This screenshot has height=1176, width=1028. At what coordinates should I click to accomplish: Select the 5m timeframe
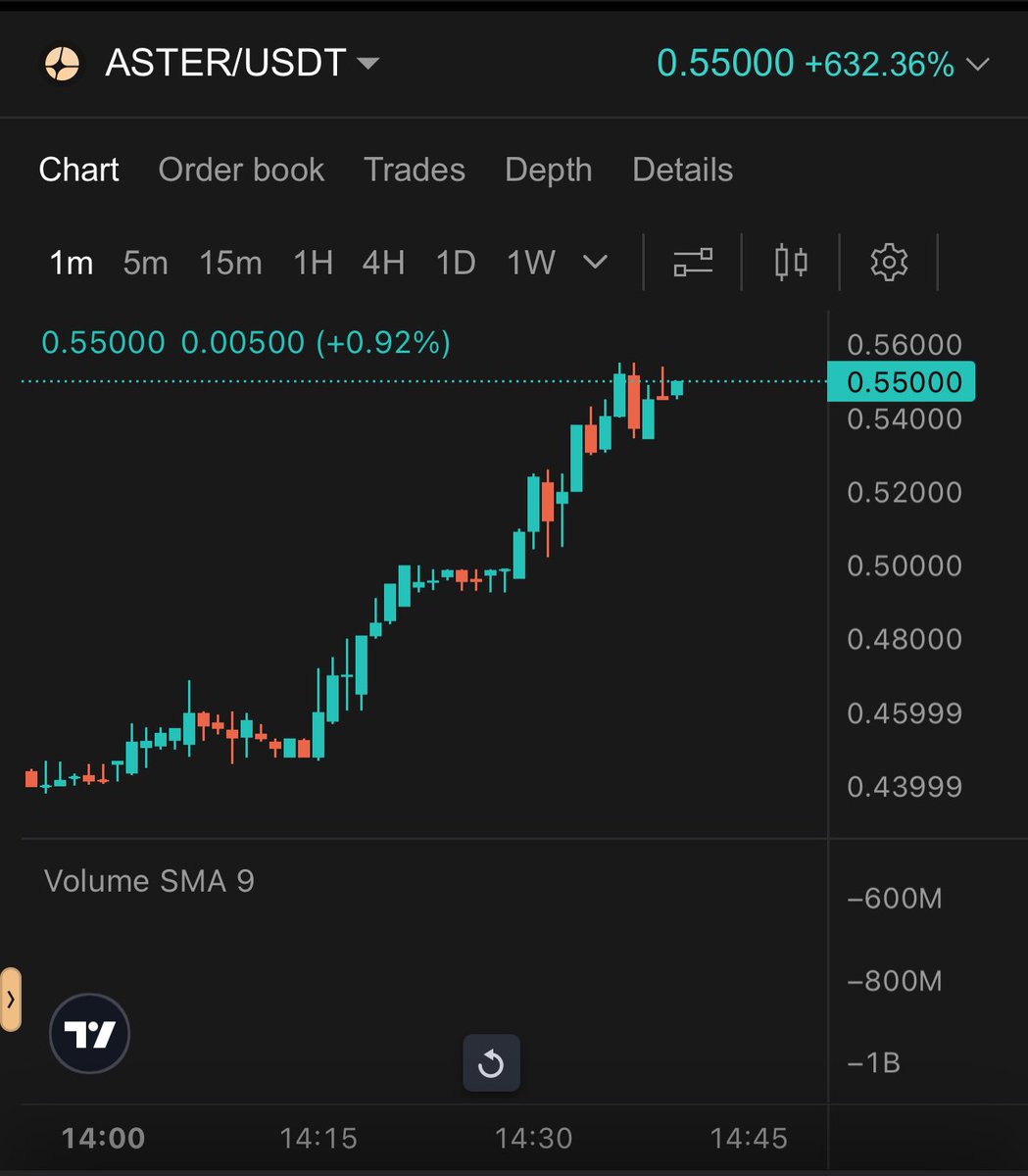[x=145, y=263]
